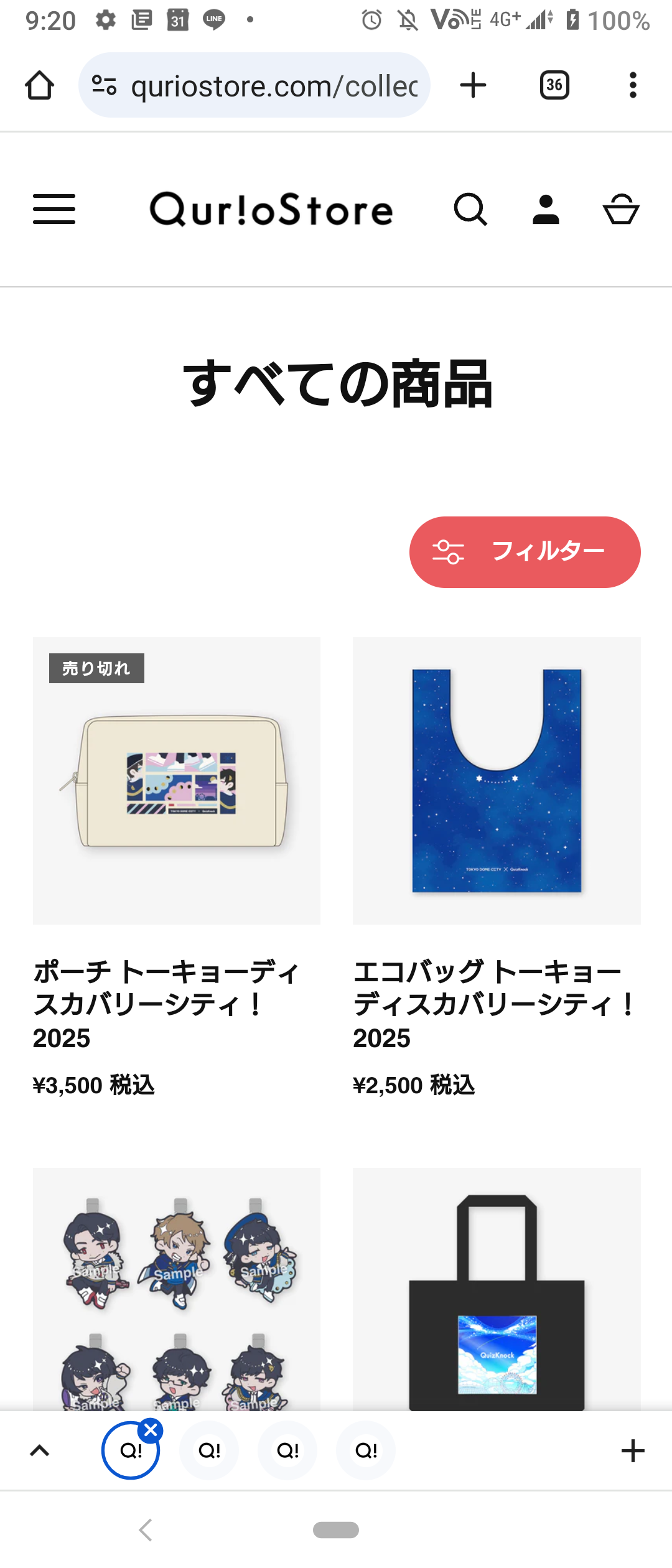The image size is (672, 1568).
Task: Go back with the system back button
Action: tap(146, 1529)
